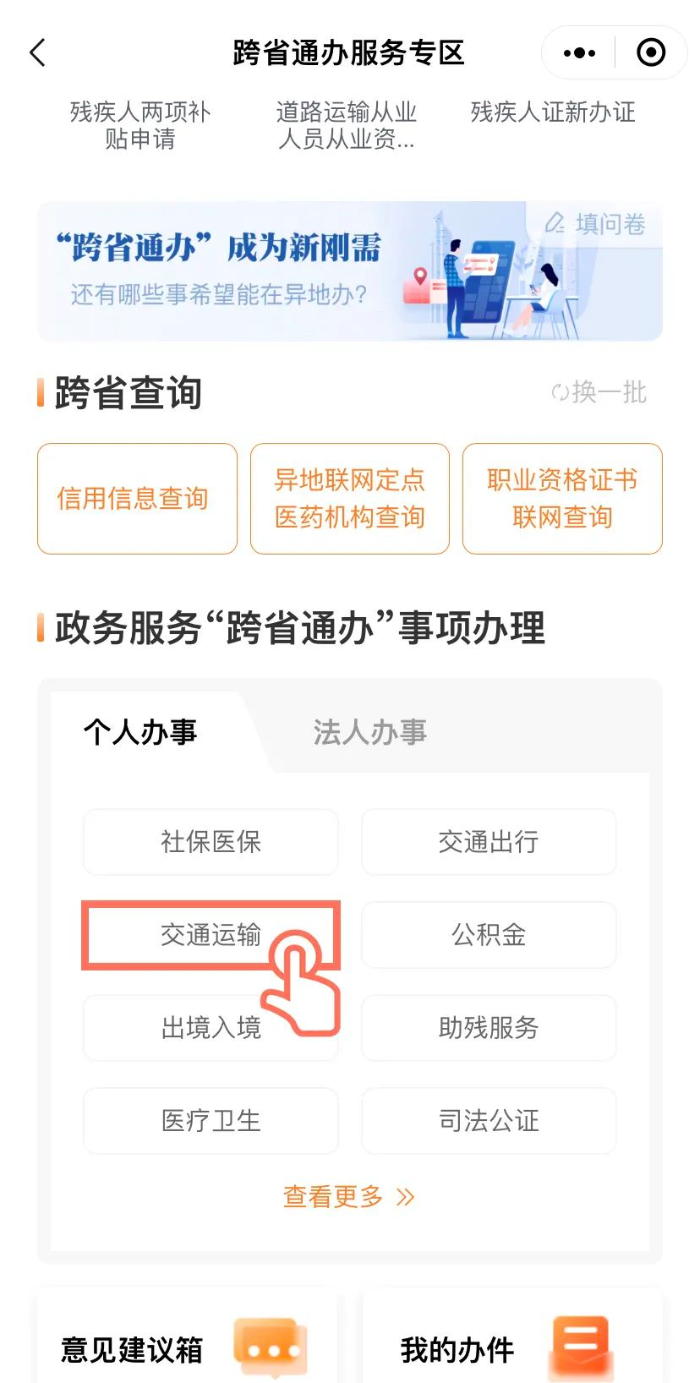This screenshot has width=700, height=1383.
Task: Open the 交通出行 category
Action: tap(488, 842)
